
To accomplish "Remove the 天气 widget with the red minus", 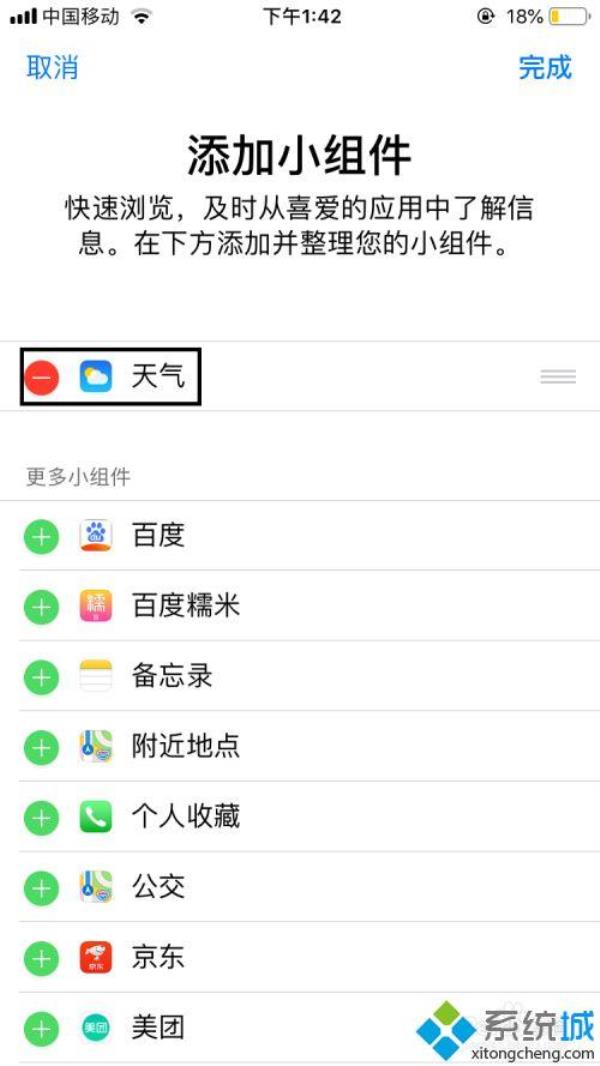I will pyautogui.click(x=42, y=378).
